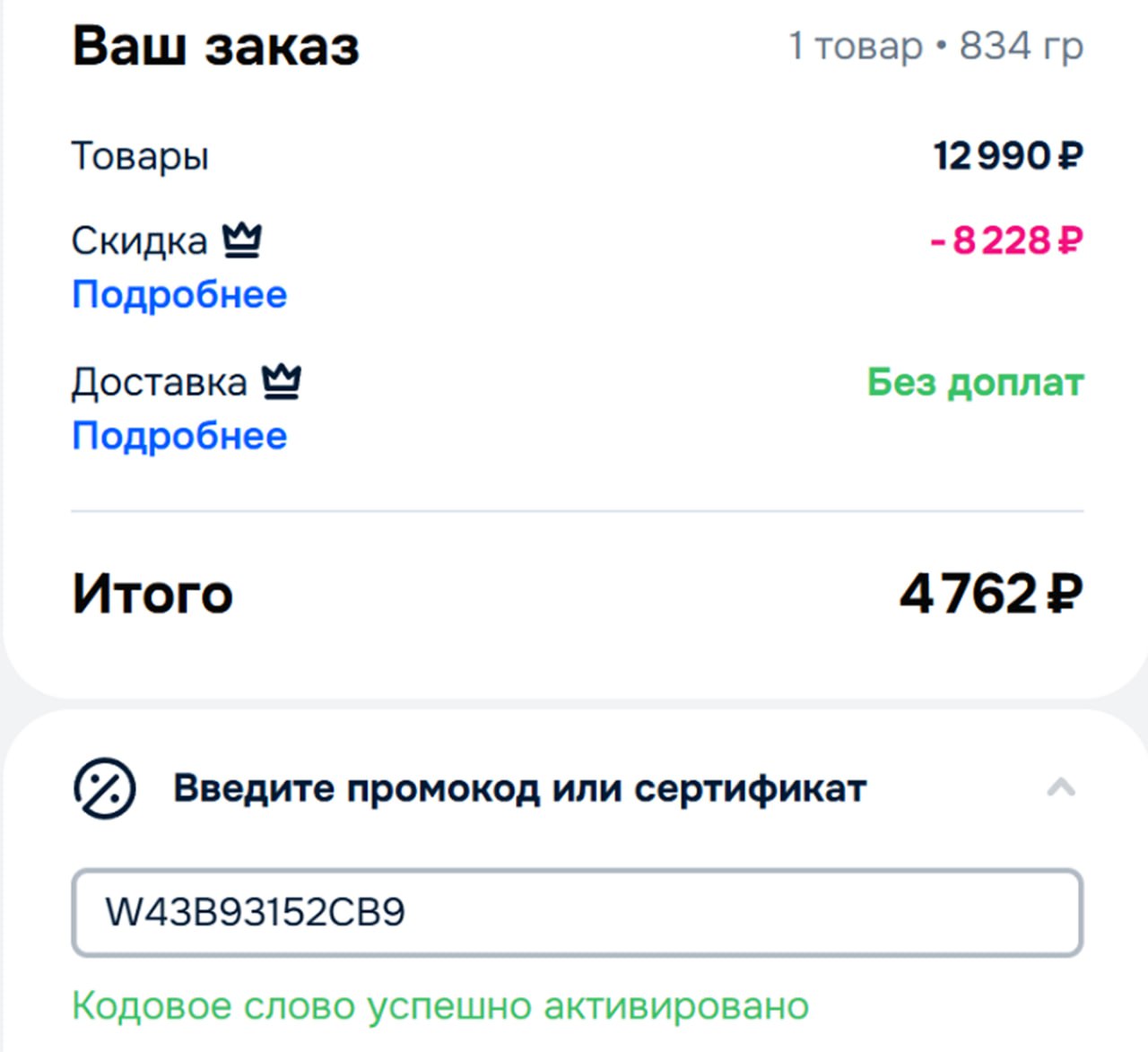The width and height of the screenshot is (1148, 1052).
Task: Collapse the promo code section chevron
Action: (x=1061, y=788)
